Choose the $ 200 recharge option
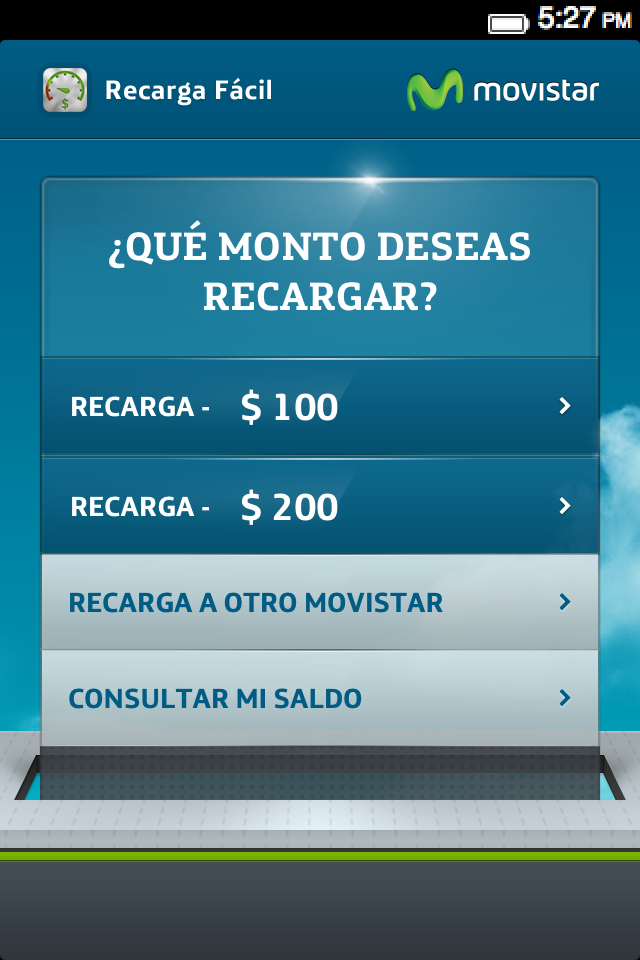 click(x=320, y=506)
